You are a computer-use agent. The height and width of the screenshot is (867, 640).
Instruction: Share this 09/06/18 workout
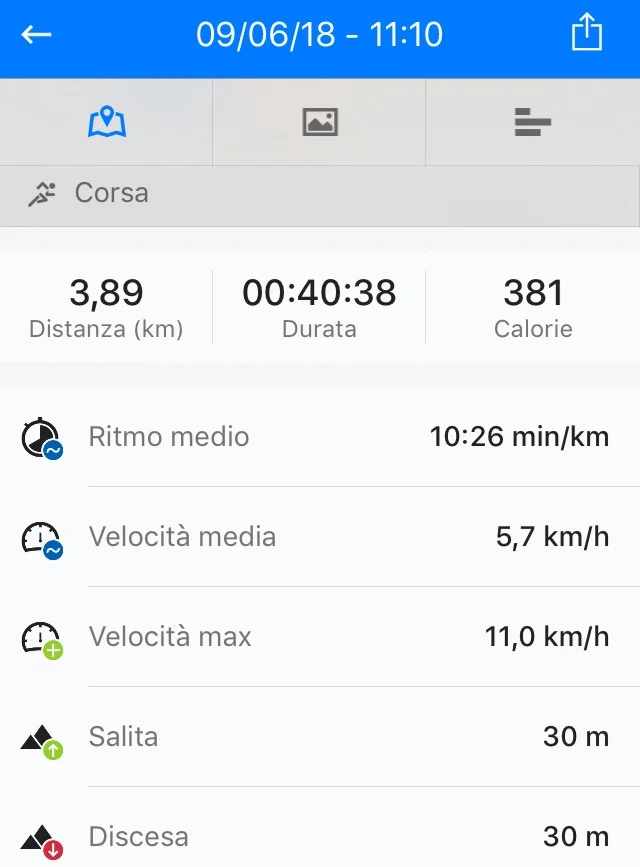coord(587,34)
